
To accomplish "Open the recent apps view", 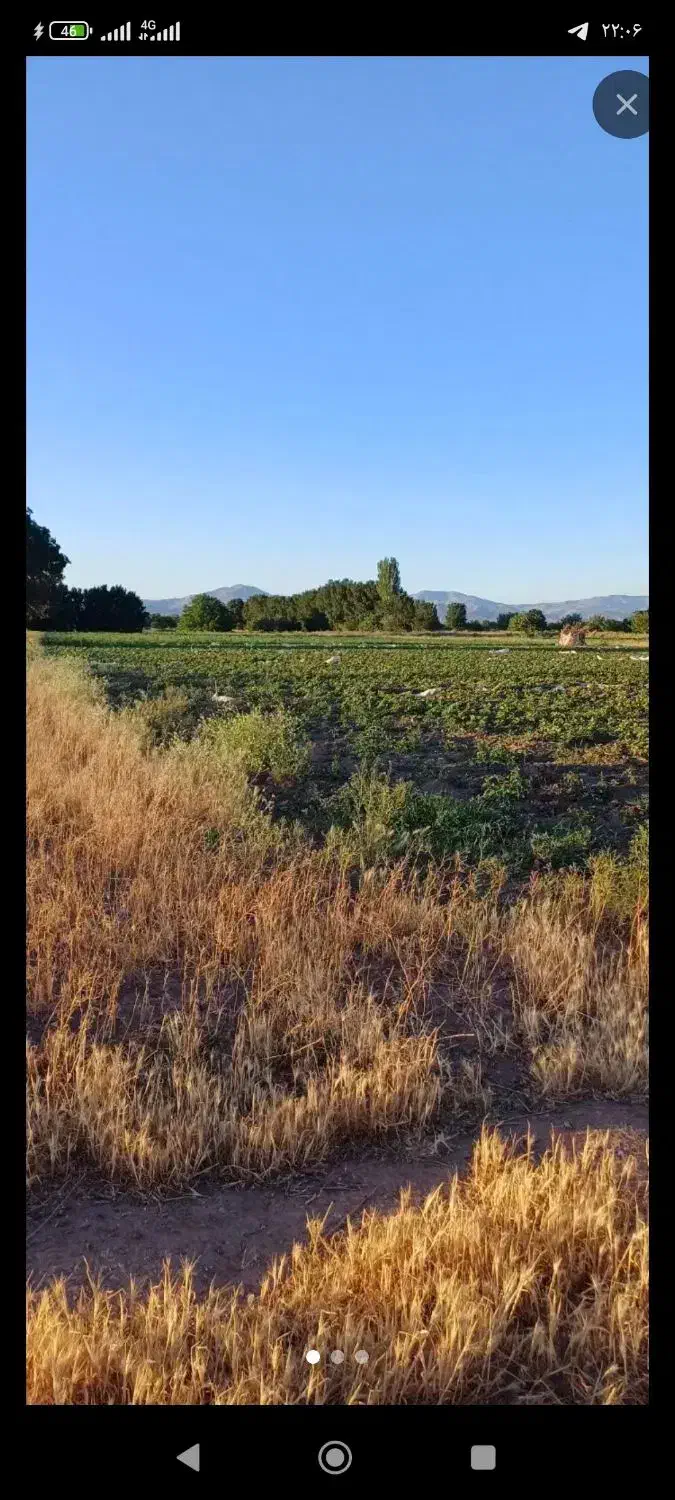I will [x=483, y=1457].
